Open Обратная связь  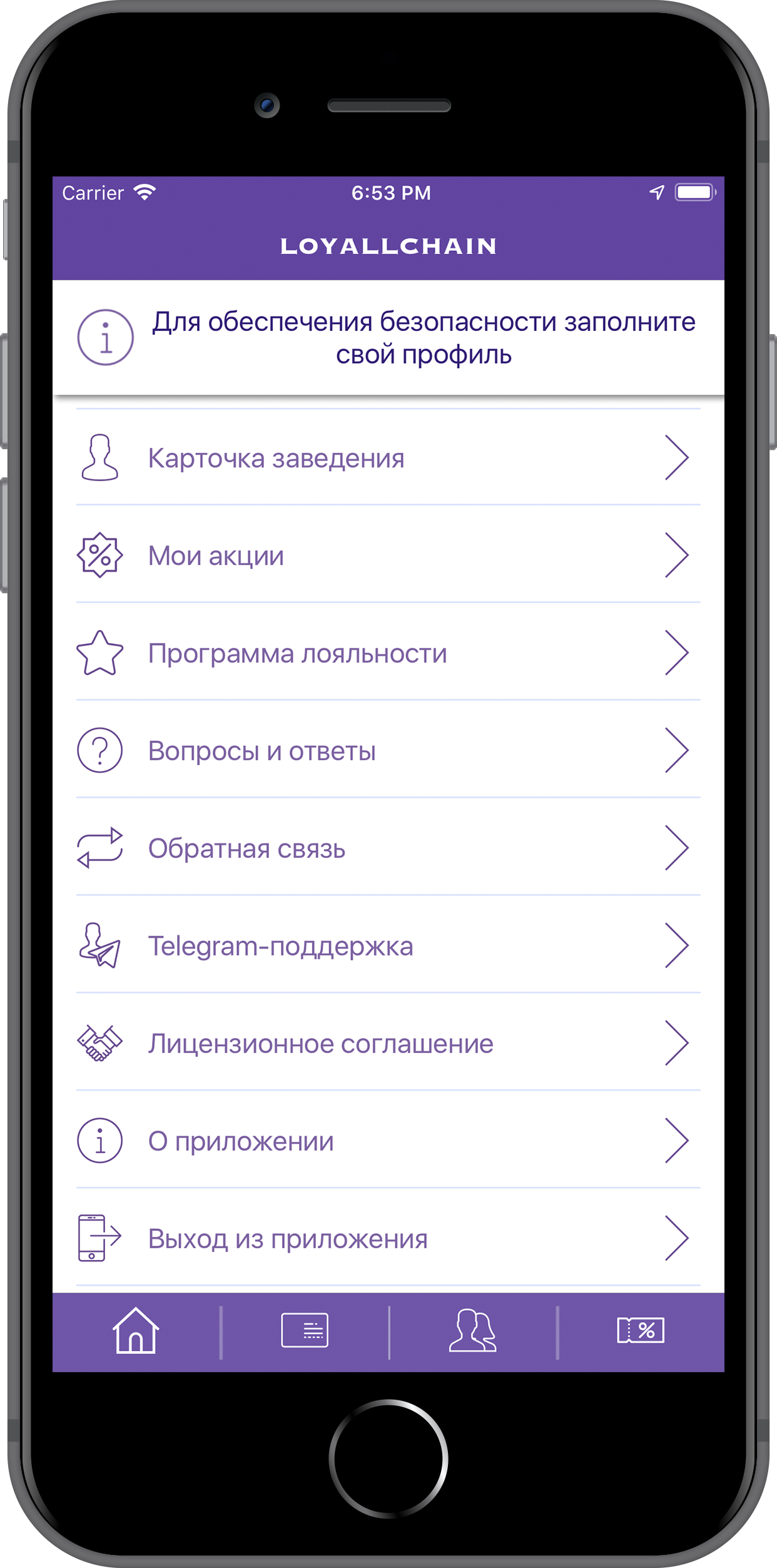[388, 848]
